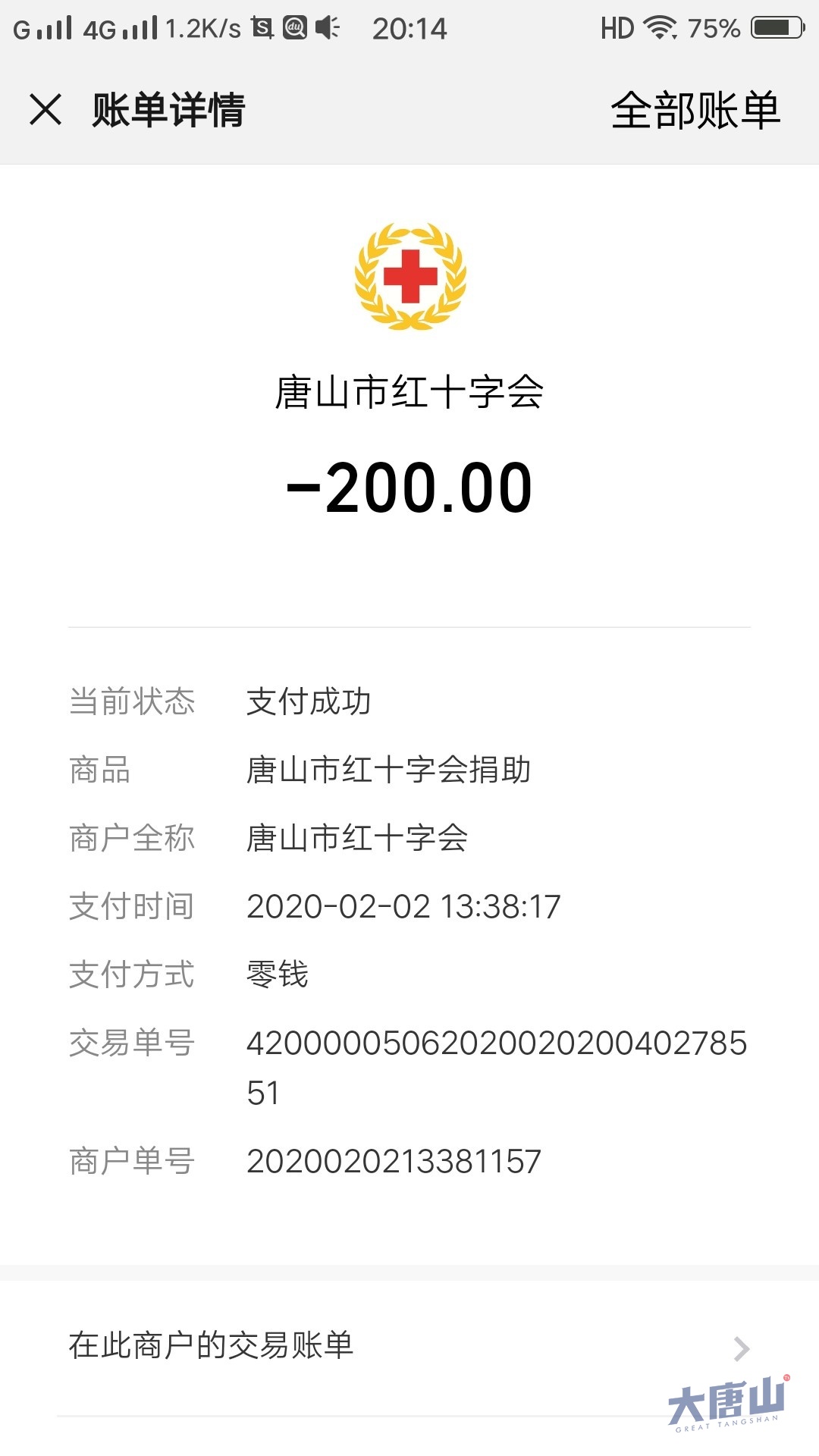
Task: Open 全部账单 in the top bar
Action: (x=695, y=110)
